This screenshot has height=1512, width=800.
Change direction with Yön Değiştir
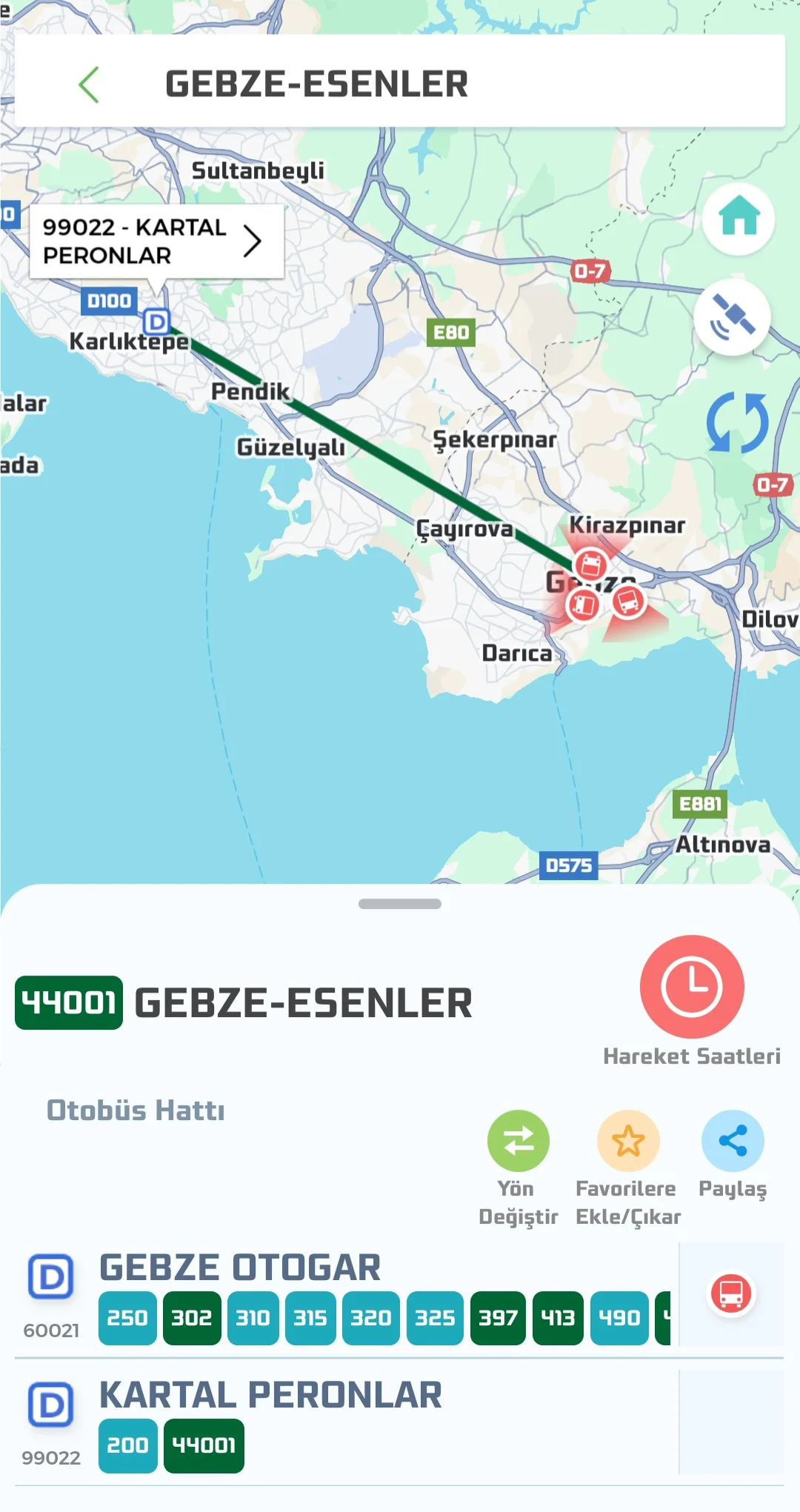518,1141
